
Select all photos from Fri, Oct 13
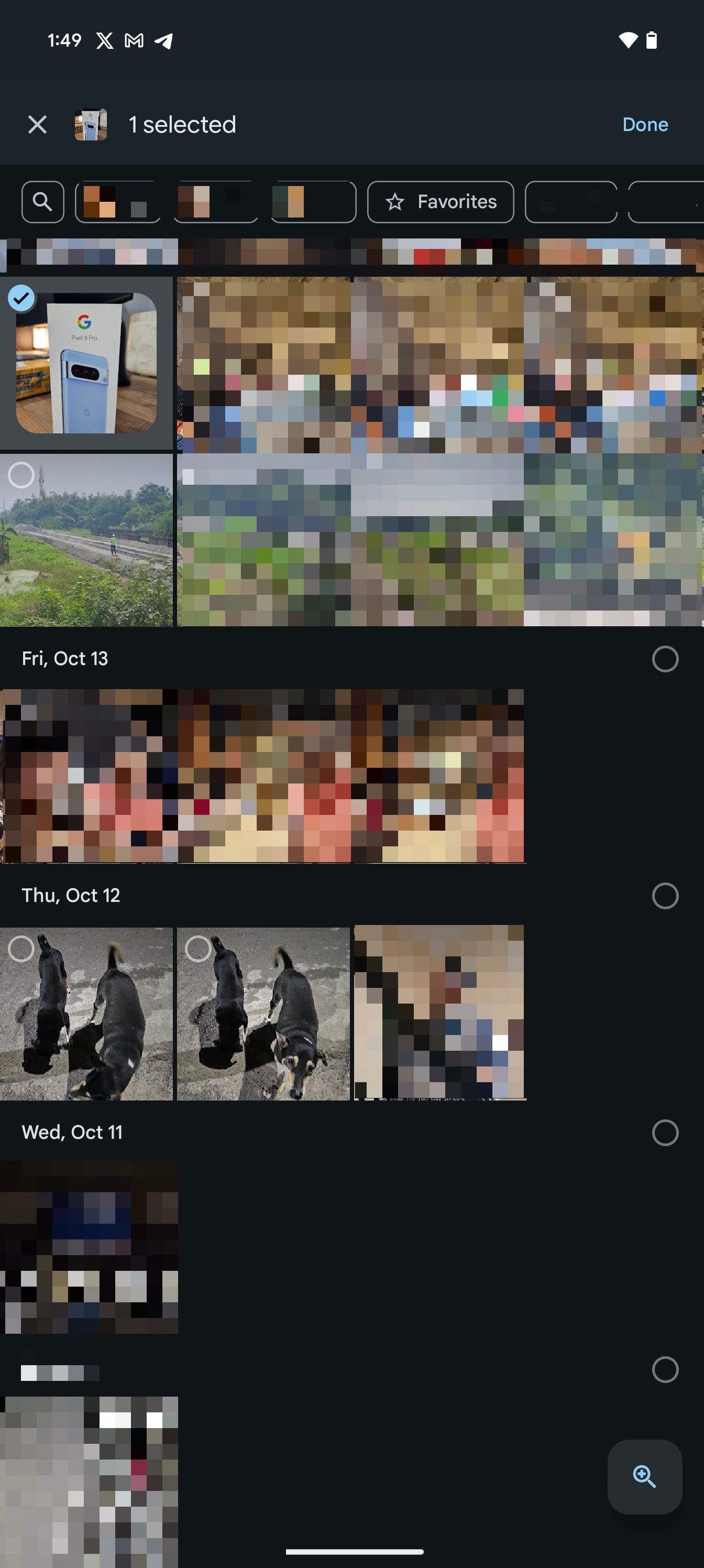(666, 659)
